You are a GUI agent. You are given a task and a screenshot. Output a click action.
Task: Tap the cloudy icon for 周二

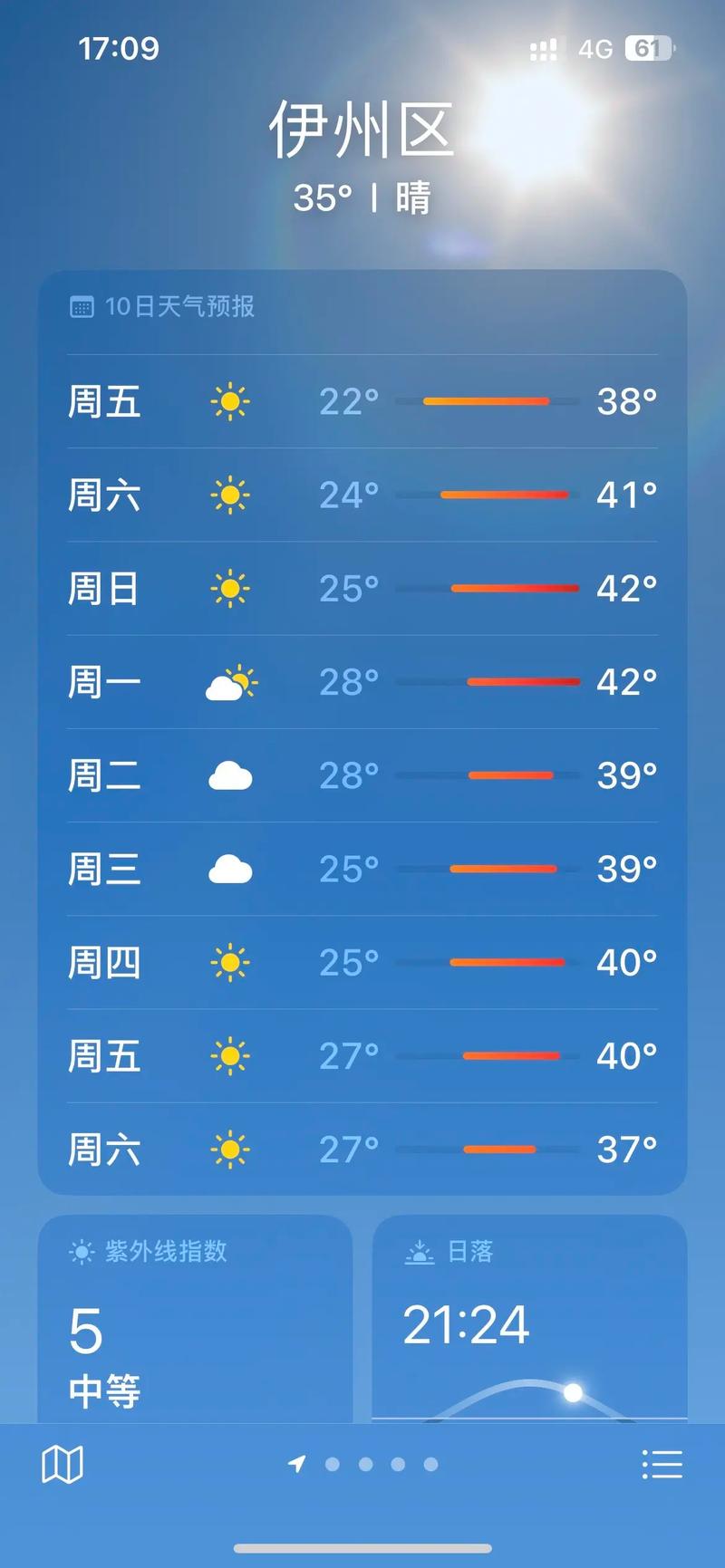point(231,774)
